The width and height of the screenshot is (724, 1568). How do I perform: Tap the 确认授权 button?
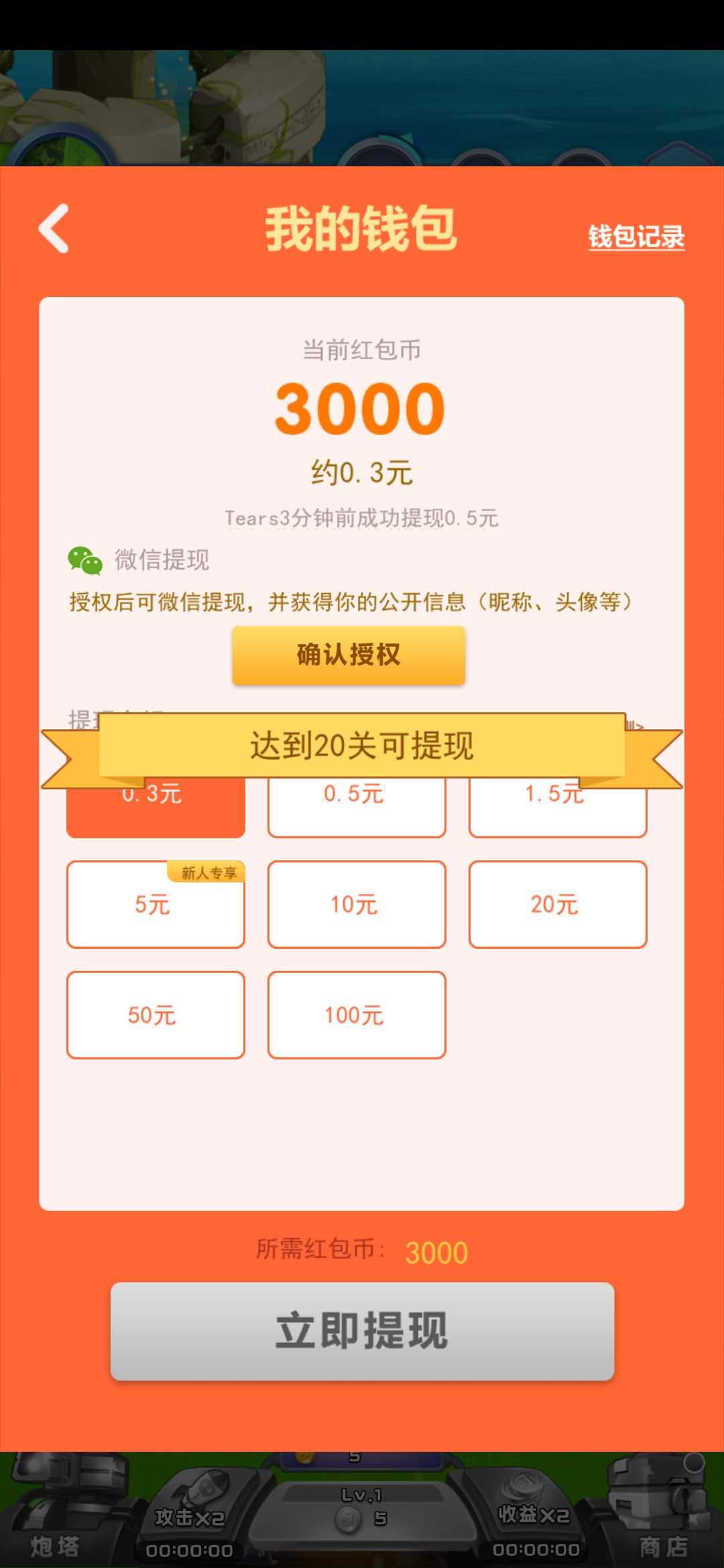[349, 655]
